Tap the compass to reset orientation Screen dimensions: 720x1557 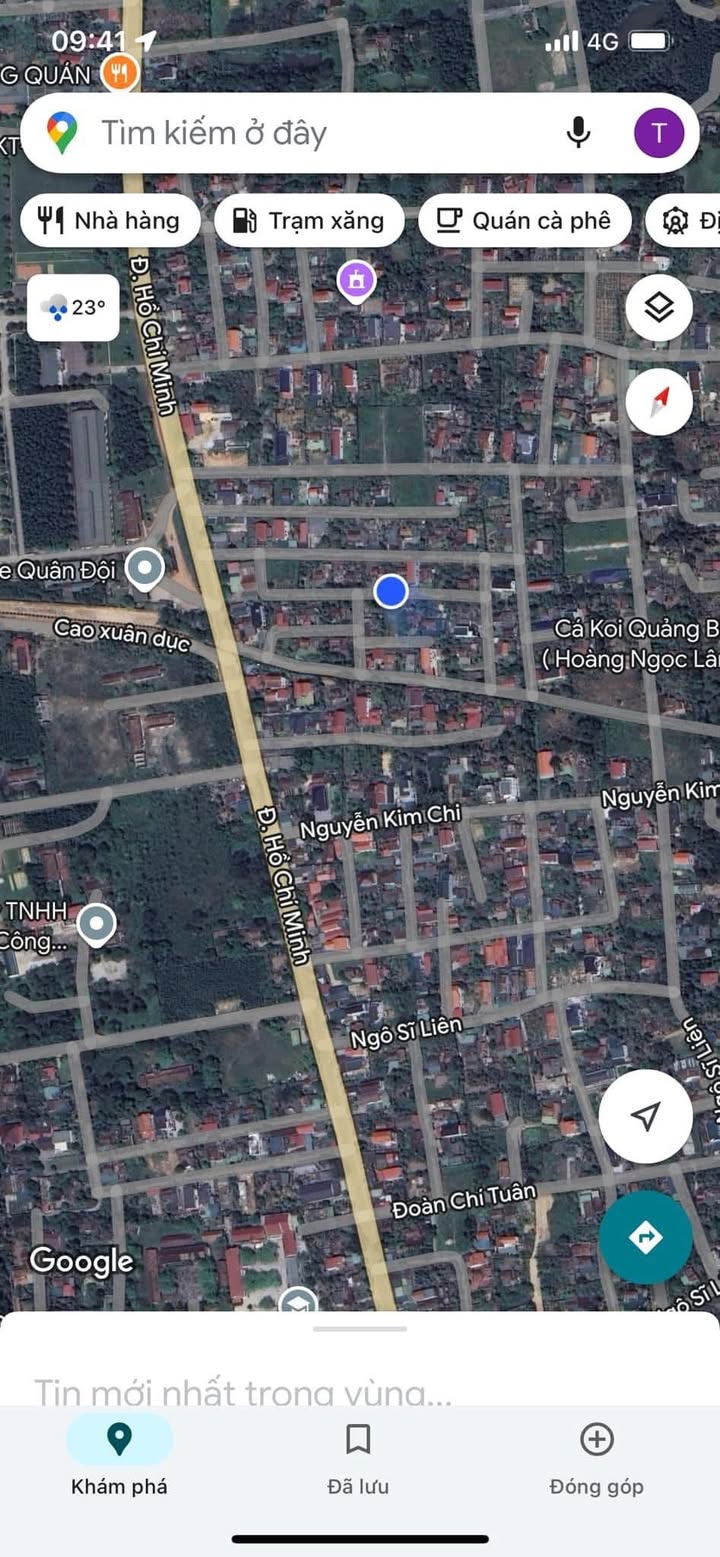(659, 402)
